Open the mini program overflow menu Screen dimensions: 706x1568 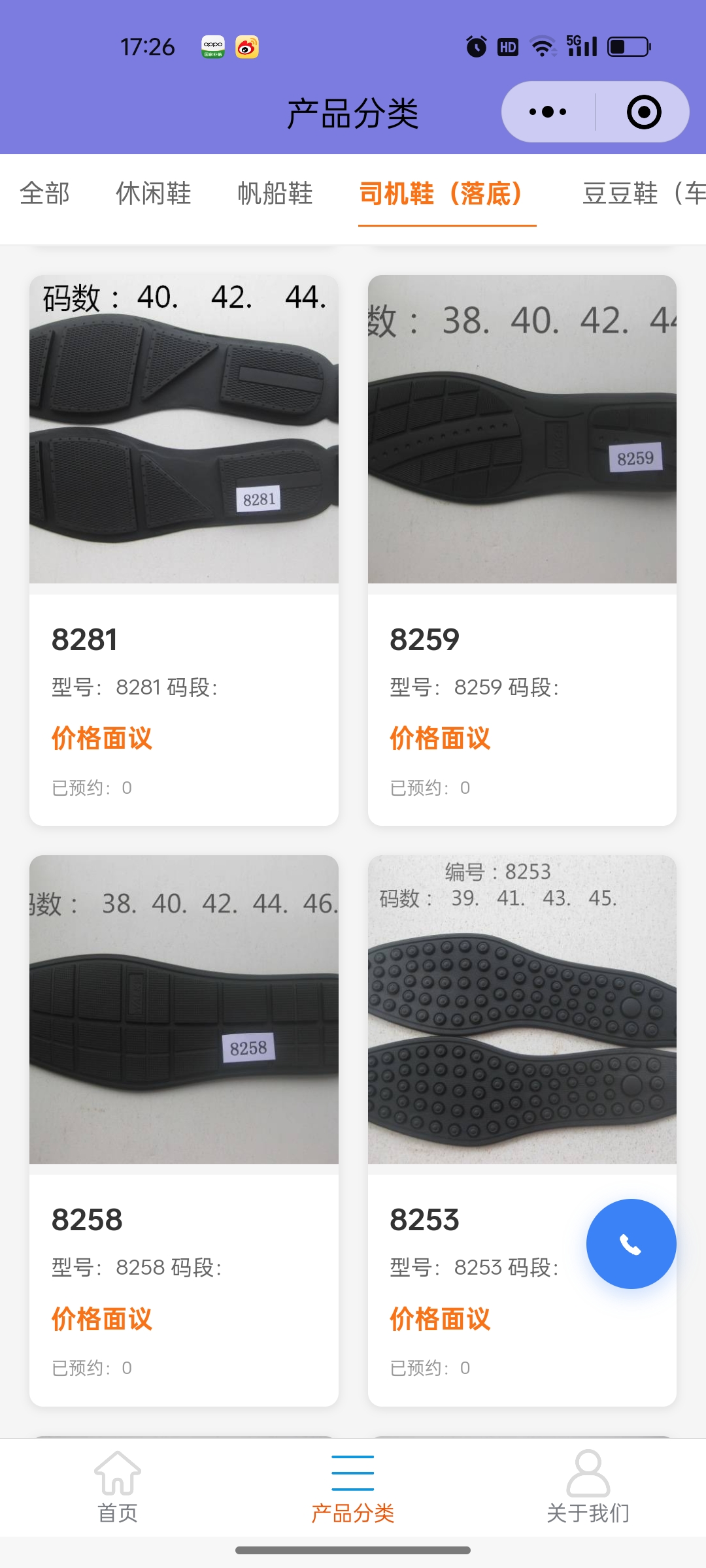tap(548, 112)
